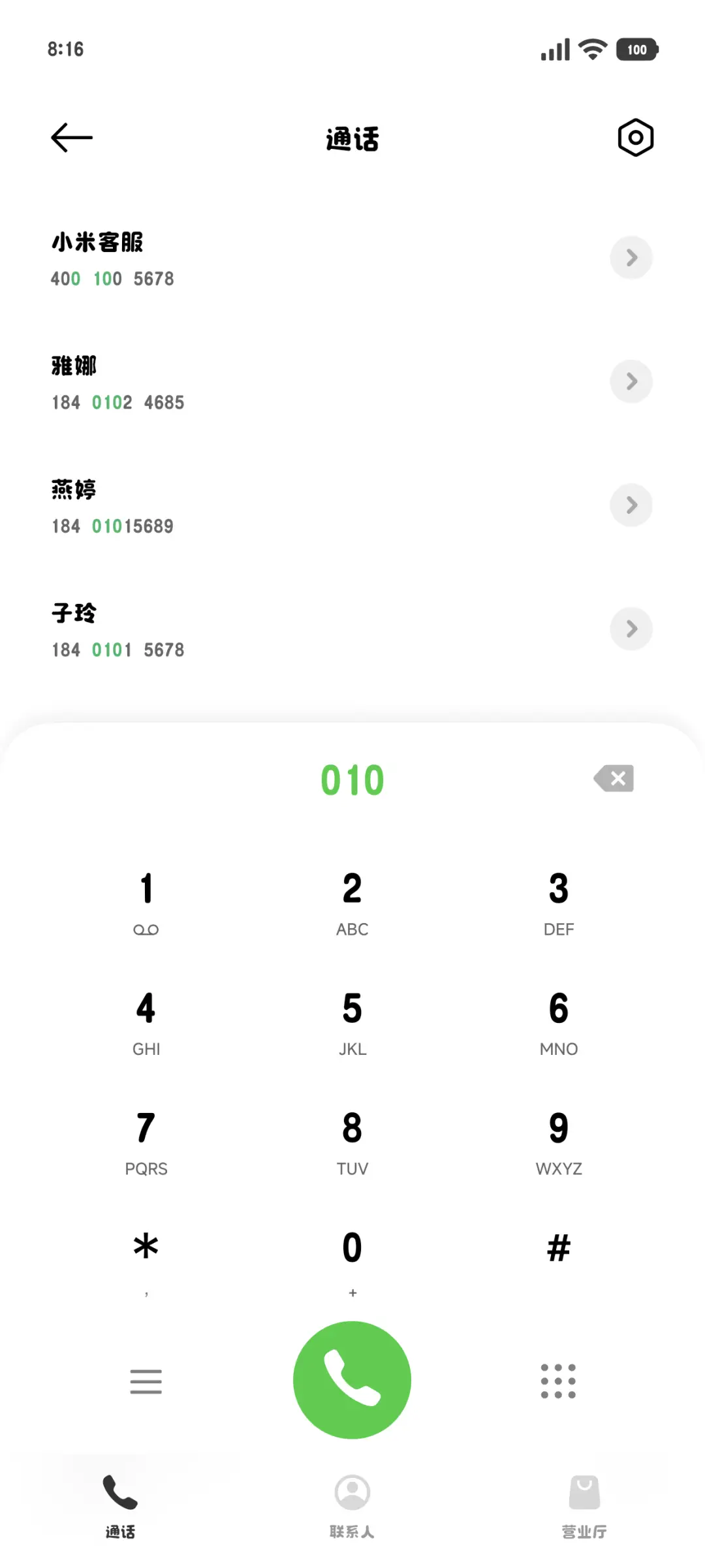The height and width of the screenshot is (1568, 705).
Task: Tap the hamburger lines icon left of call button
Action: (146, 1381)
